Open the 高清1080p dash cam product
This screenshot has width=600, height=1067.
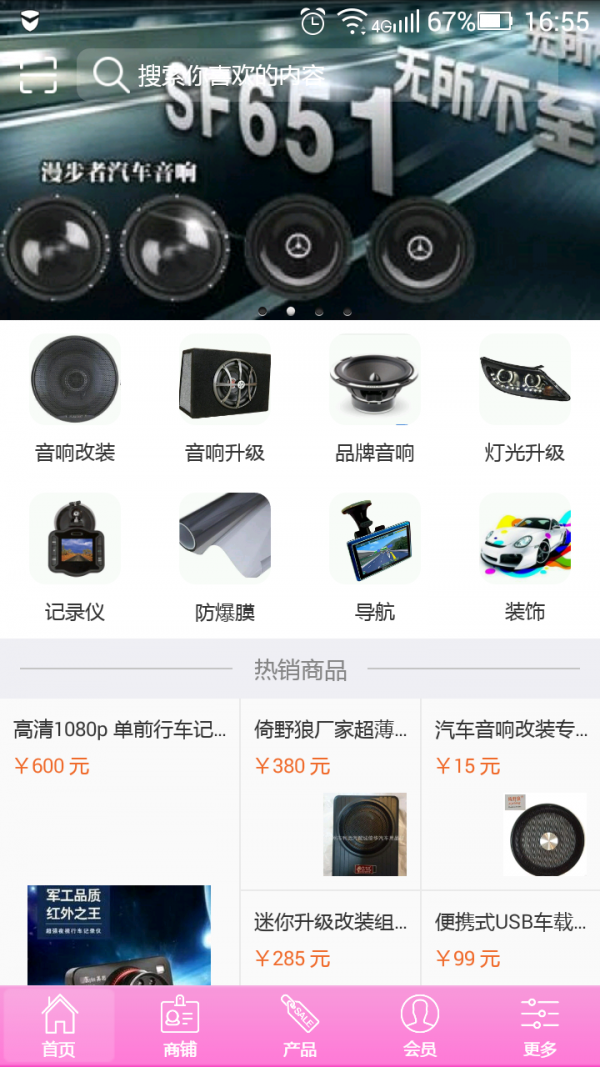point(119,840)
